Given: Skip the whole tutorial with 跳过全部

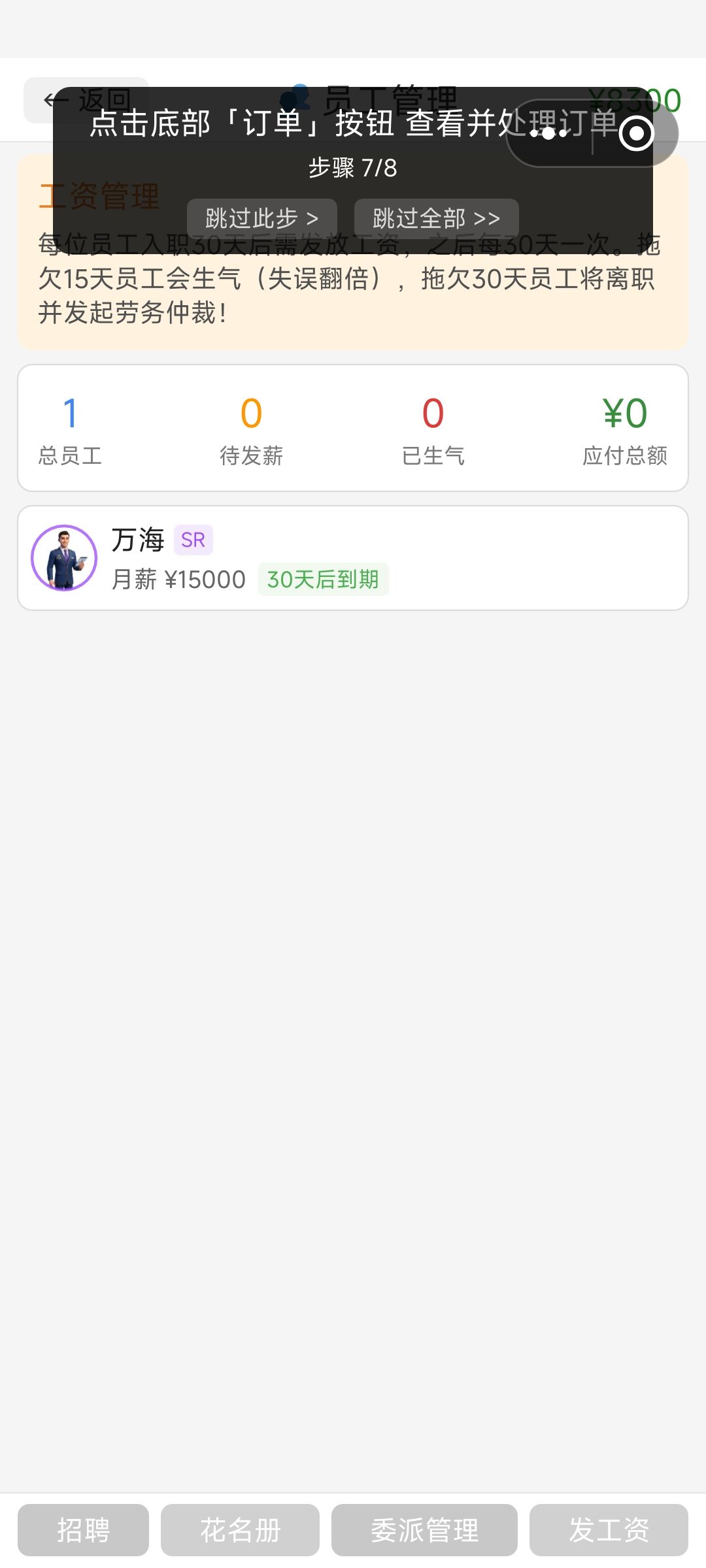Looking at the screenshot, I should point(437,218).
